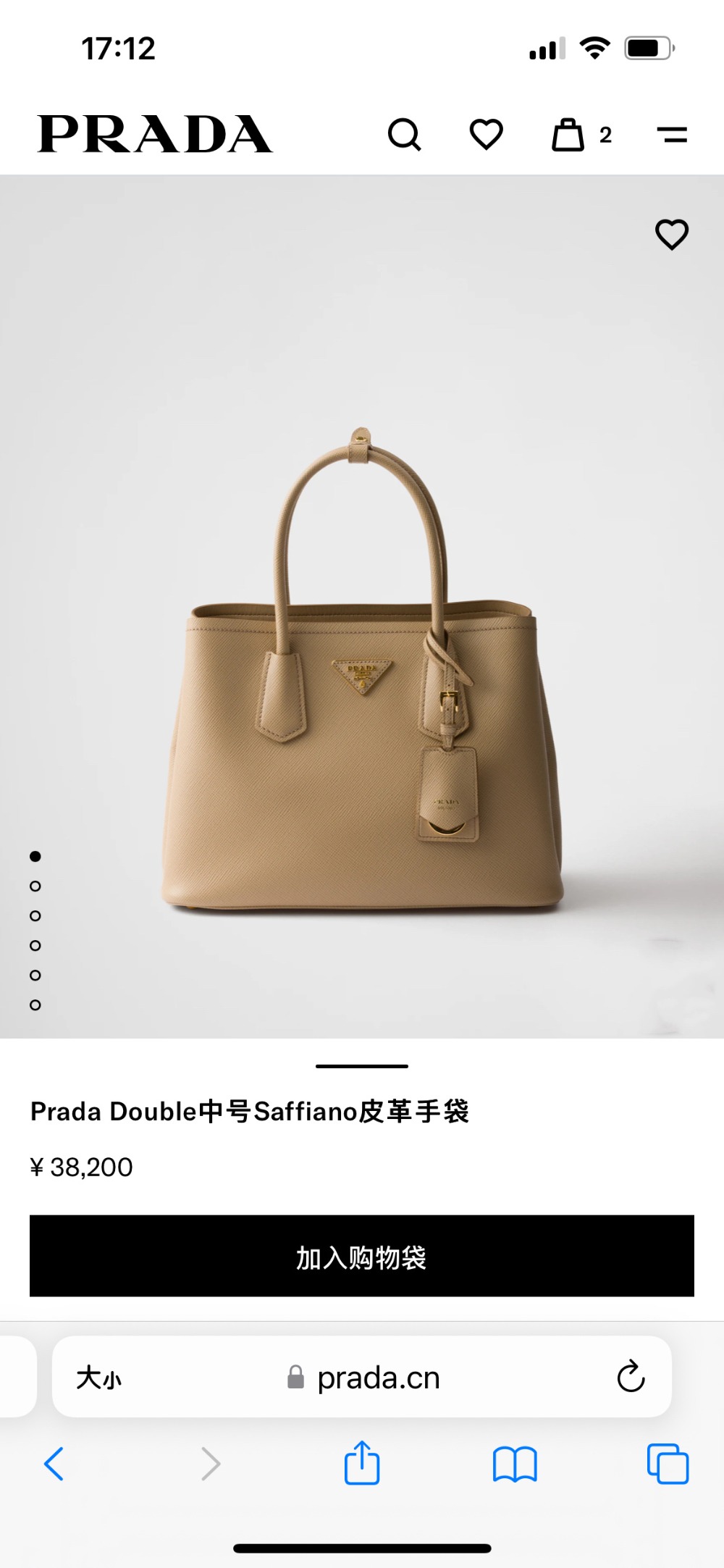The height and width of the screenshot is (1568, 724).
Task: Go back in Safari
Action: pyautogui.click(x=54, y=1464)
